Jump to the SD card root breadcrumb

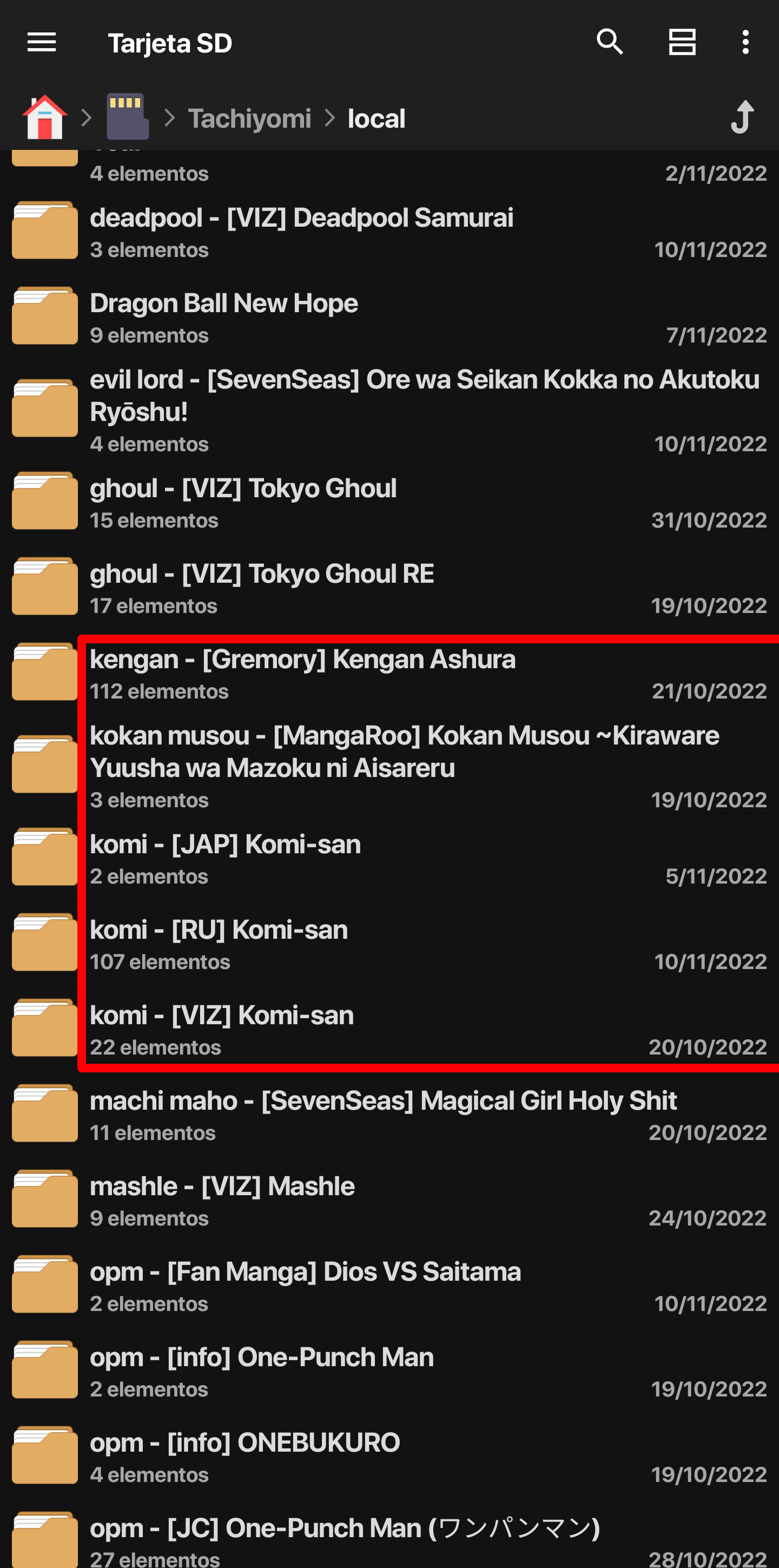127,117
